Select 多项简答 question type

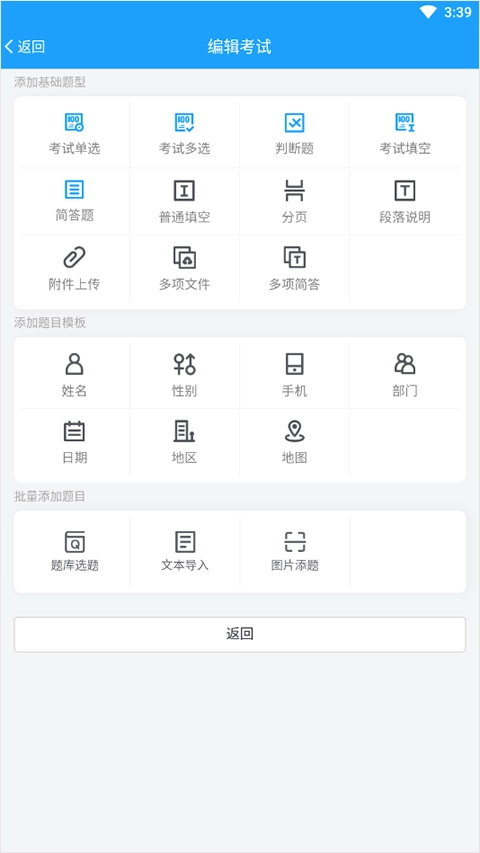[x=294, y=269]
